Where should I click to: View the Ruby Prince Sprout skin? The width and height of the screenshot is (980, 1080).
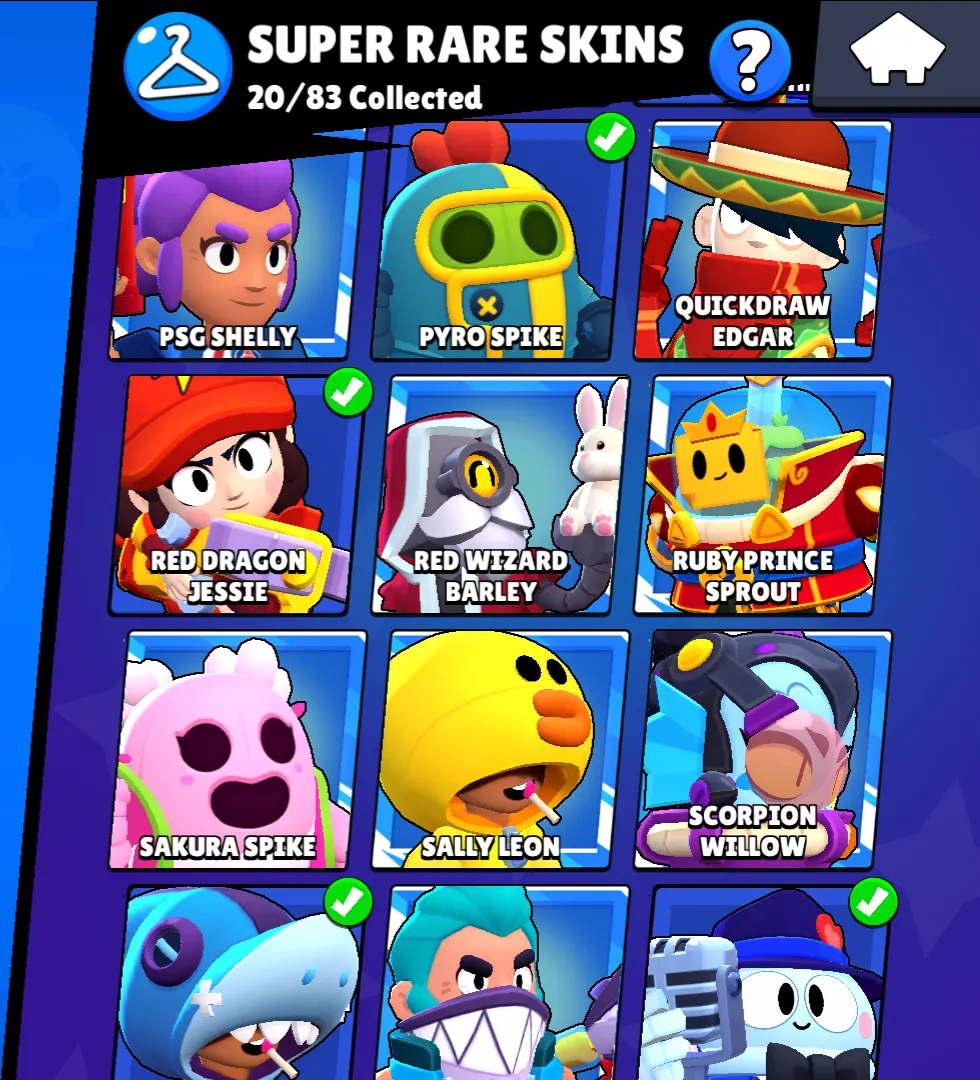[x=762, y=497]
